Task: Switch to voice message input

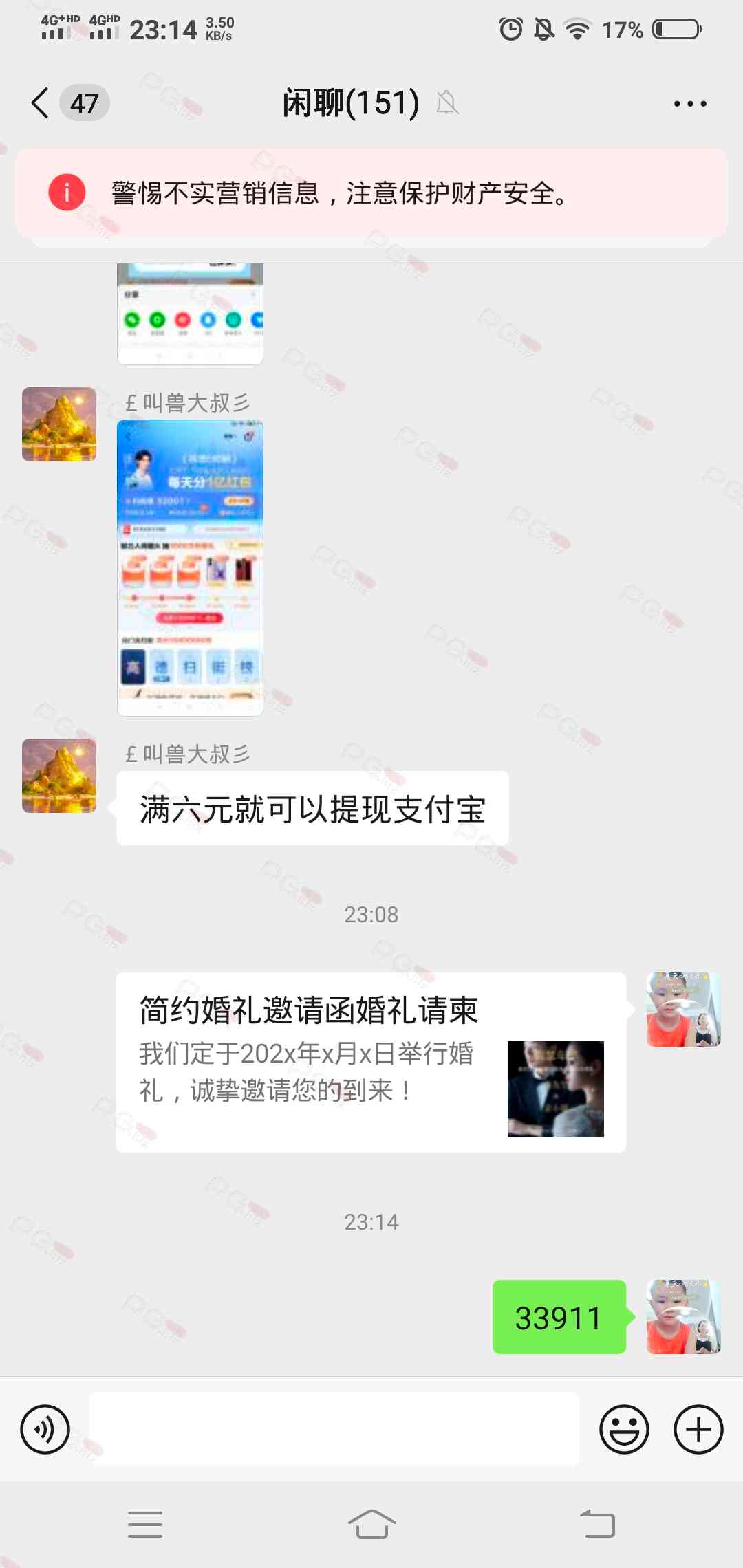Action: 45,1429
